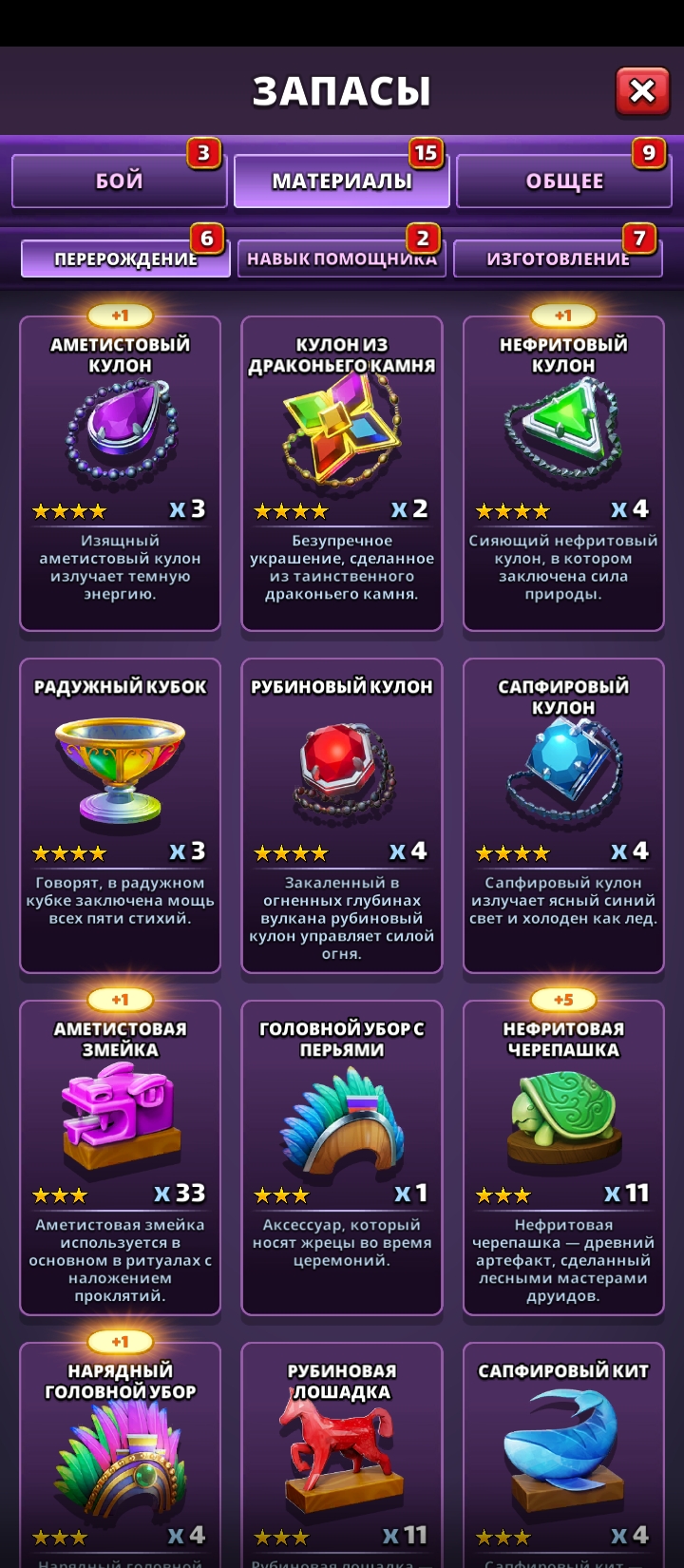Select the Материалы tab
684x1568 pixels.
[x=342, y=181]
